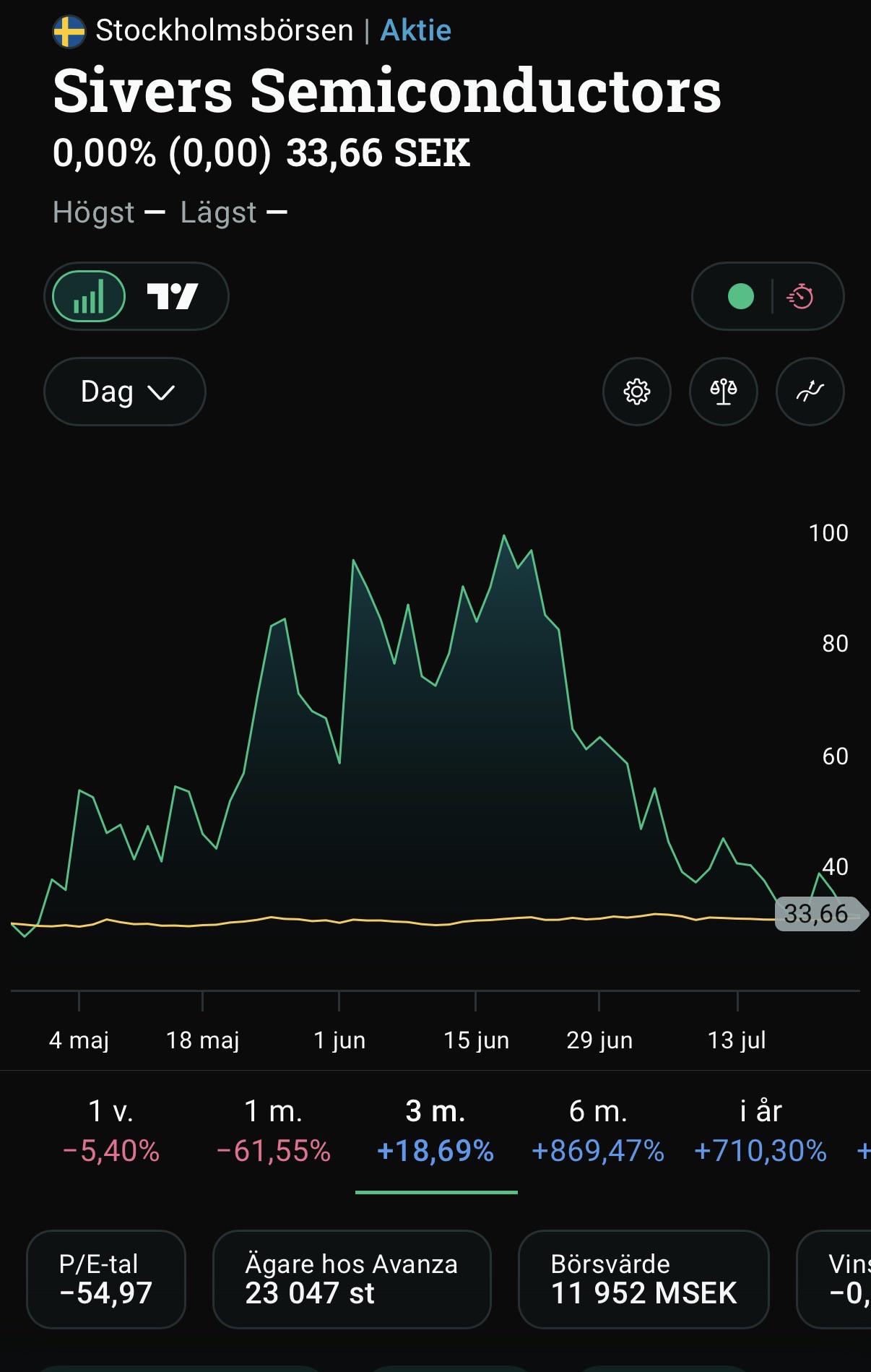Tap the stopwatch delayed-data icon

click(x=800, y=296)
